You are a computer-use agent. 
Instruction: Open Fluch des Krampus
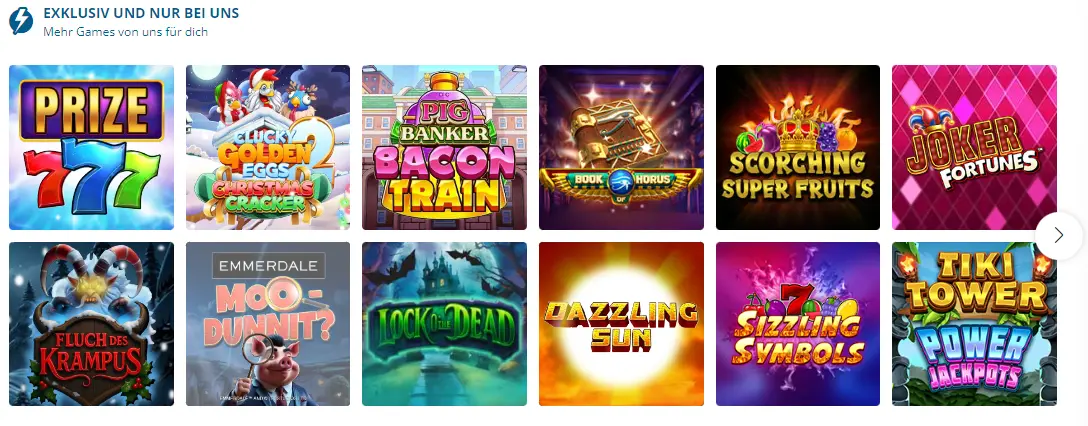tap(91, 324)
